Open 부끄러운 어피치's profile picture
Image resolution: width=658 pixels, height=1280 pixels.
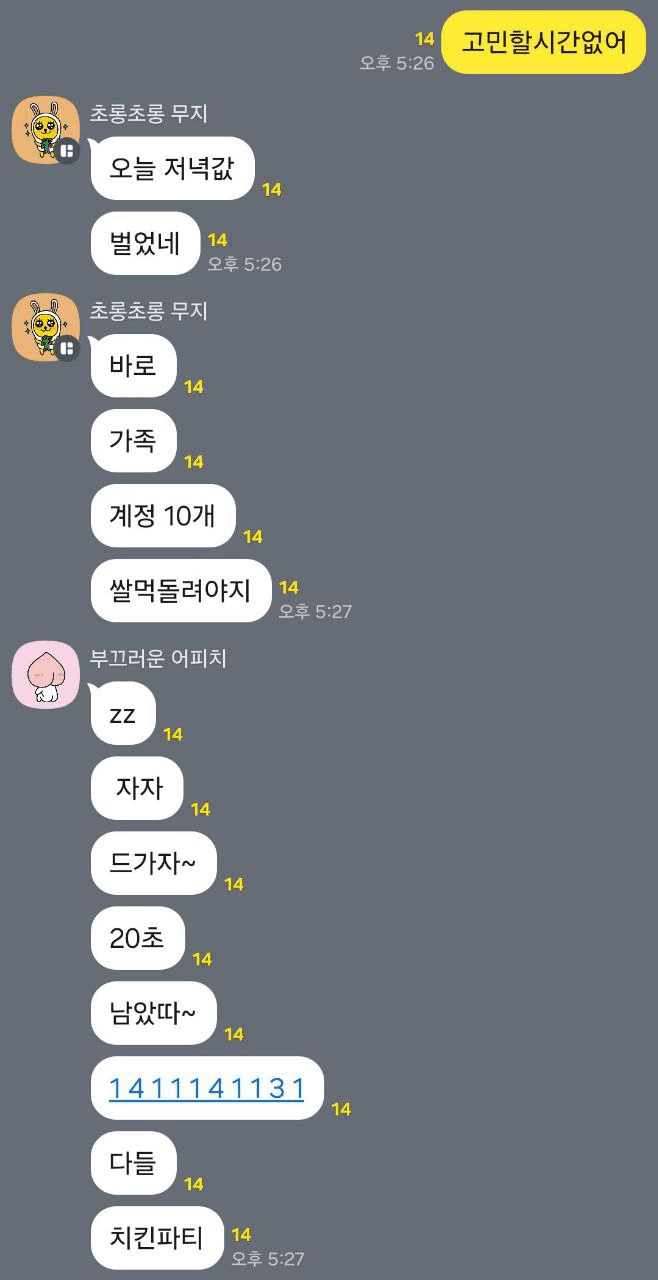click(45, 674)
